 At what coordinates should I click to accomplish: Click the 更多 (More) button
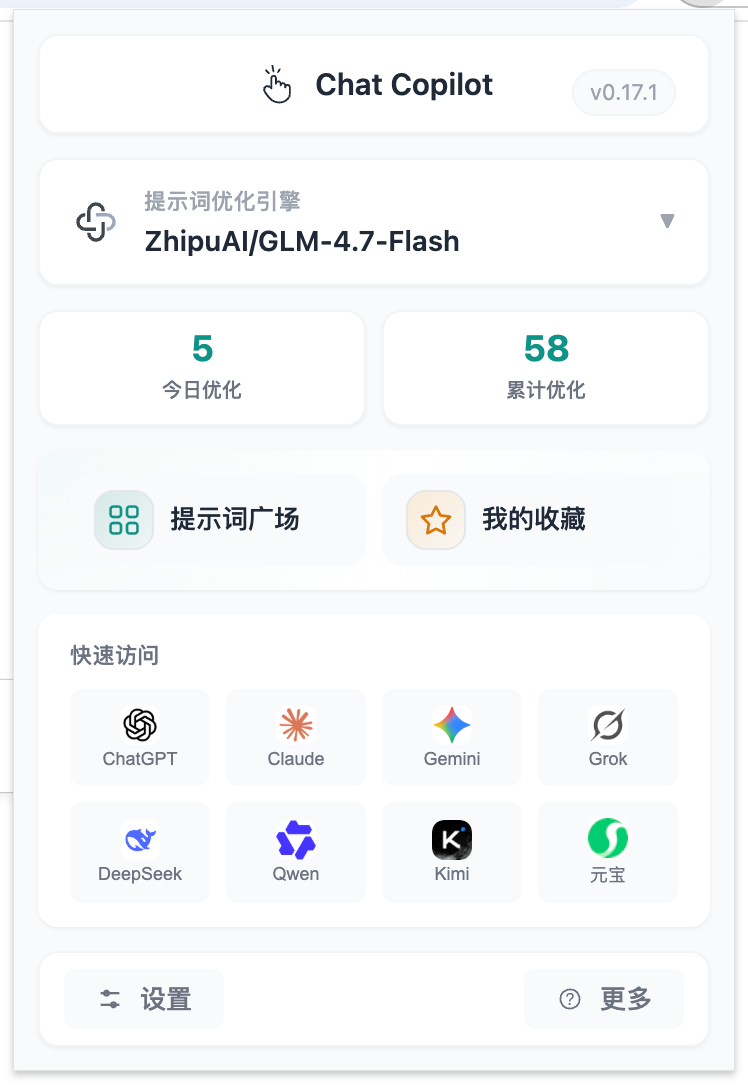603,999
